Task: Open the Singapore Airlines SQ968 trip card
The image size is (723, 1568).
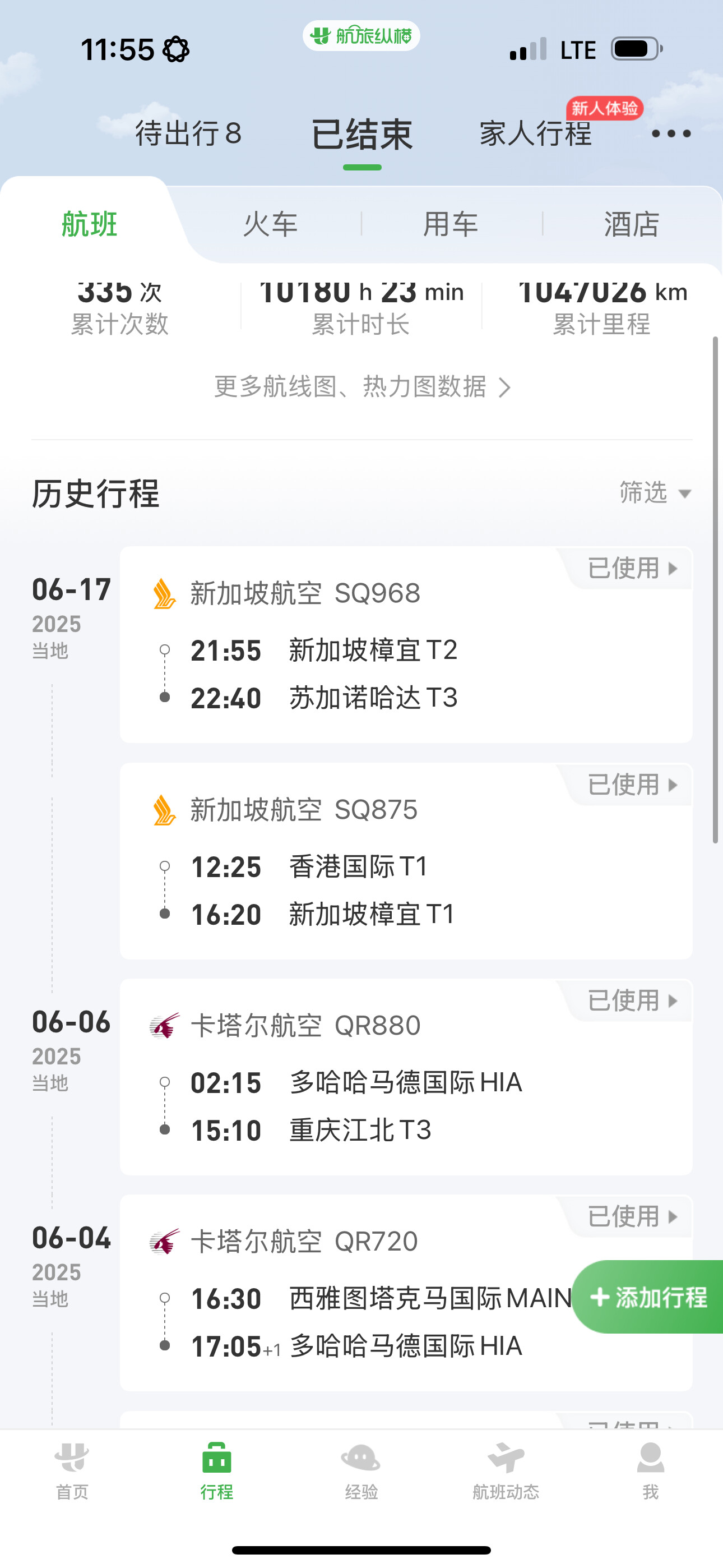Action: click(x=405, y=644)
